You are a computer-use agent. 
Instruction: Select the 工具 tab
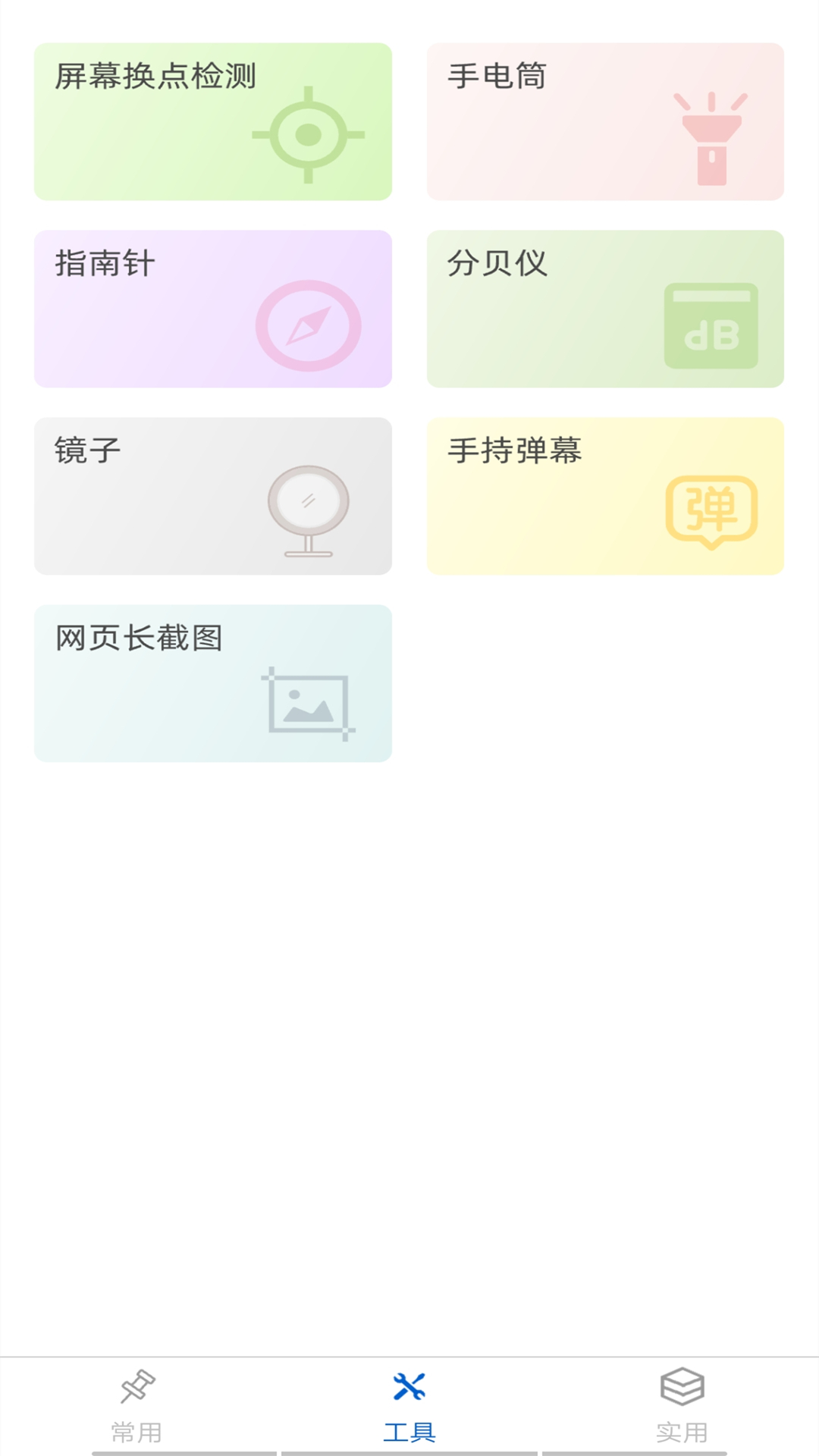409,1407
